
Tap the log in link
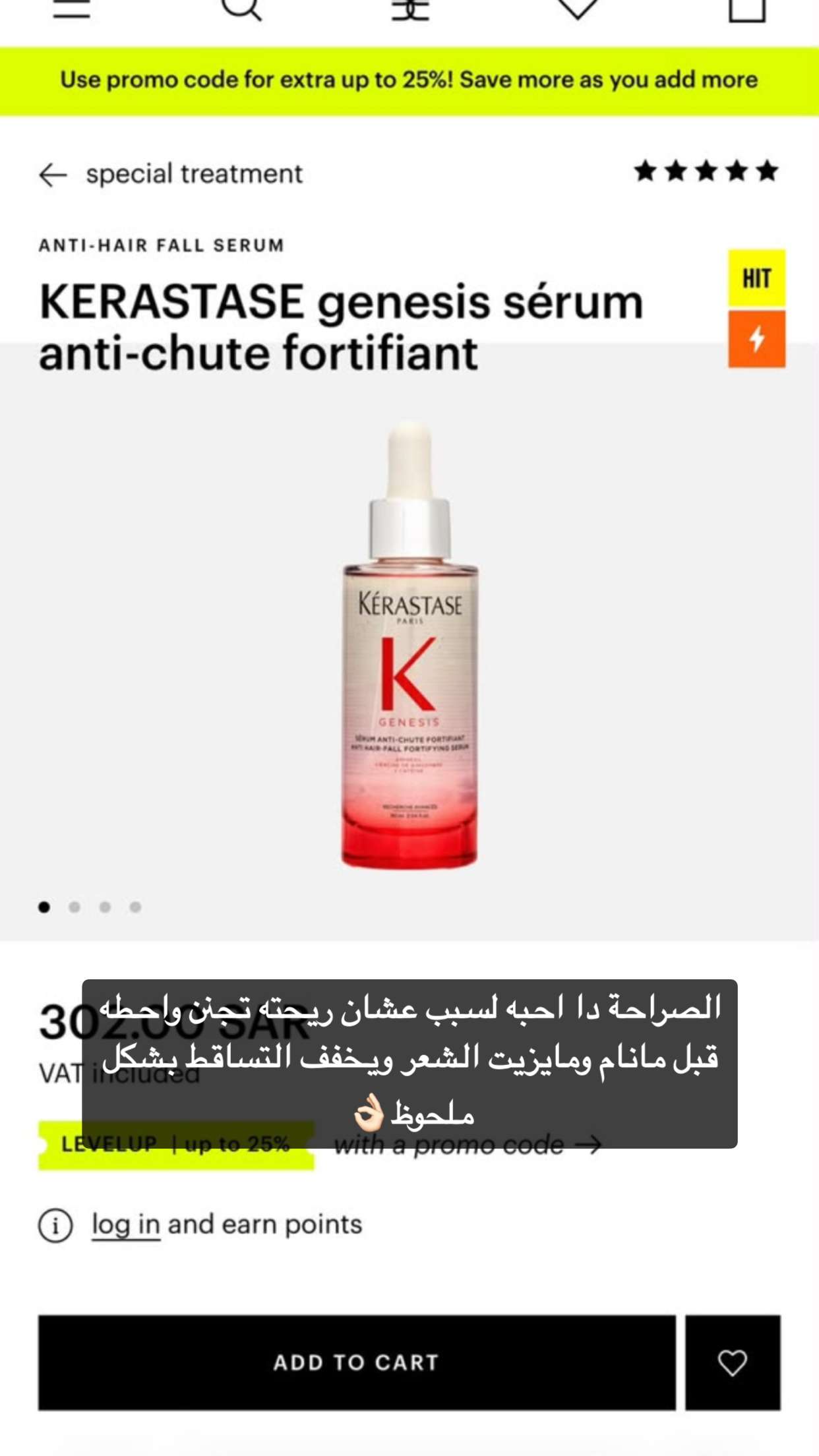(x=126, y=1225)
